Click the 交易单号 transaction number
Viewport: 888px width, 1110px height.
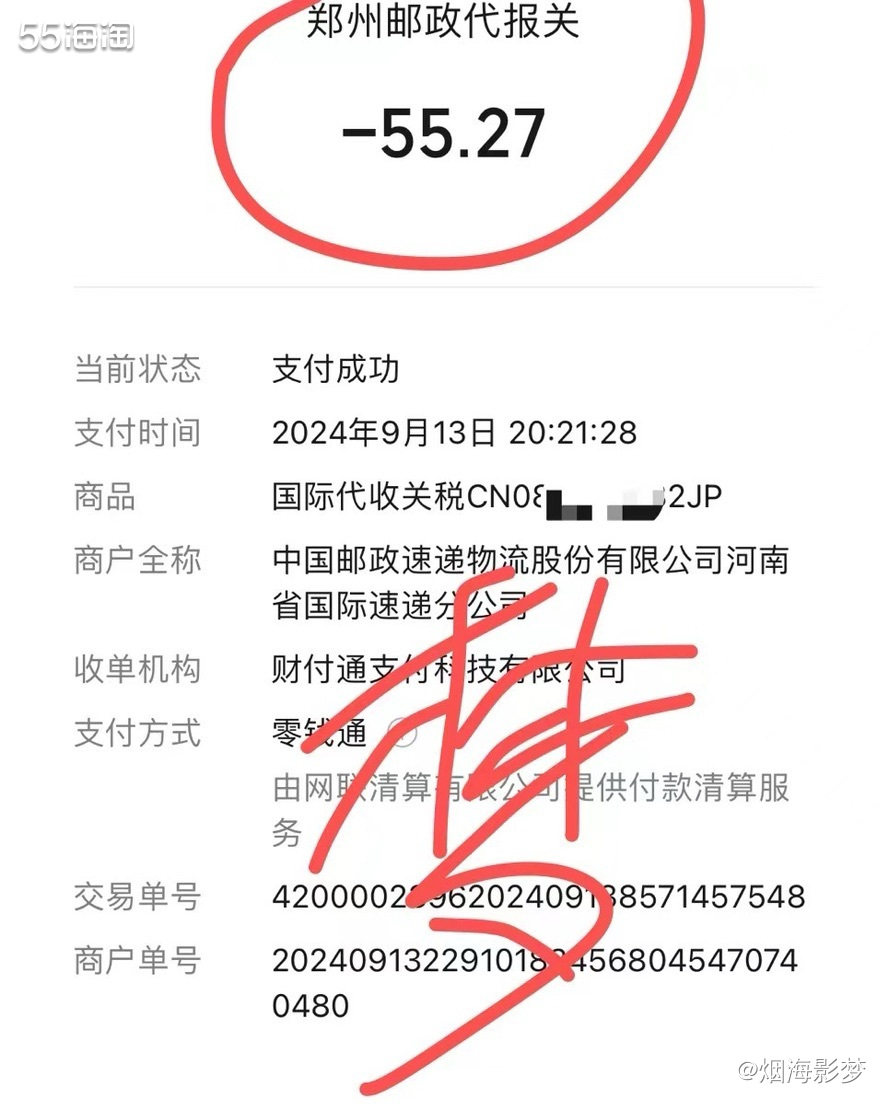click(x=540, y=897)
